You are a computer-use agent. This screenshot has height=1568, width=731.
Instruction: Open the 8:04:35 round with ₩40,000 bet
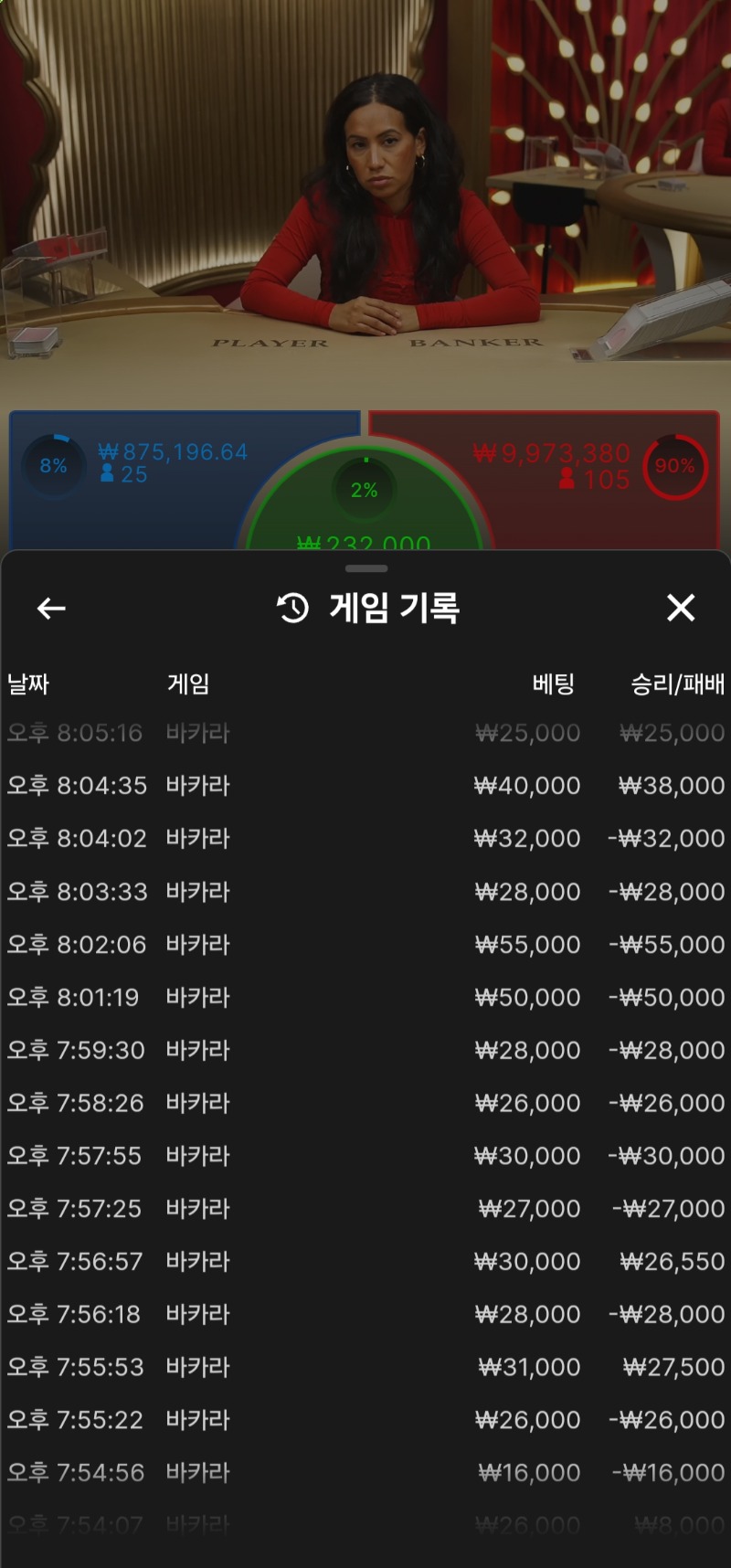pos(365,785)
